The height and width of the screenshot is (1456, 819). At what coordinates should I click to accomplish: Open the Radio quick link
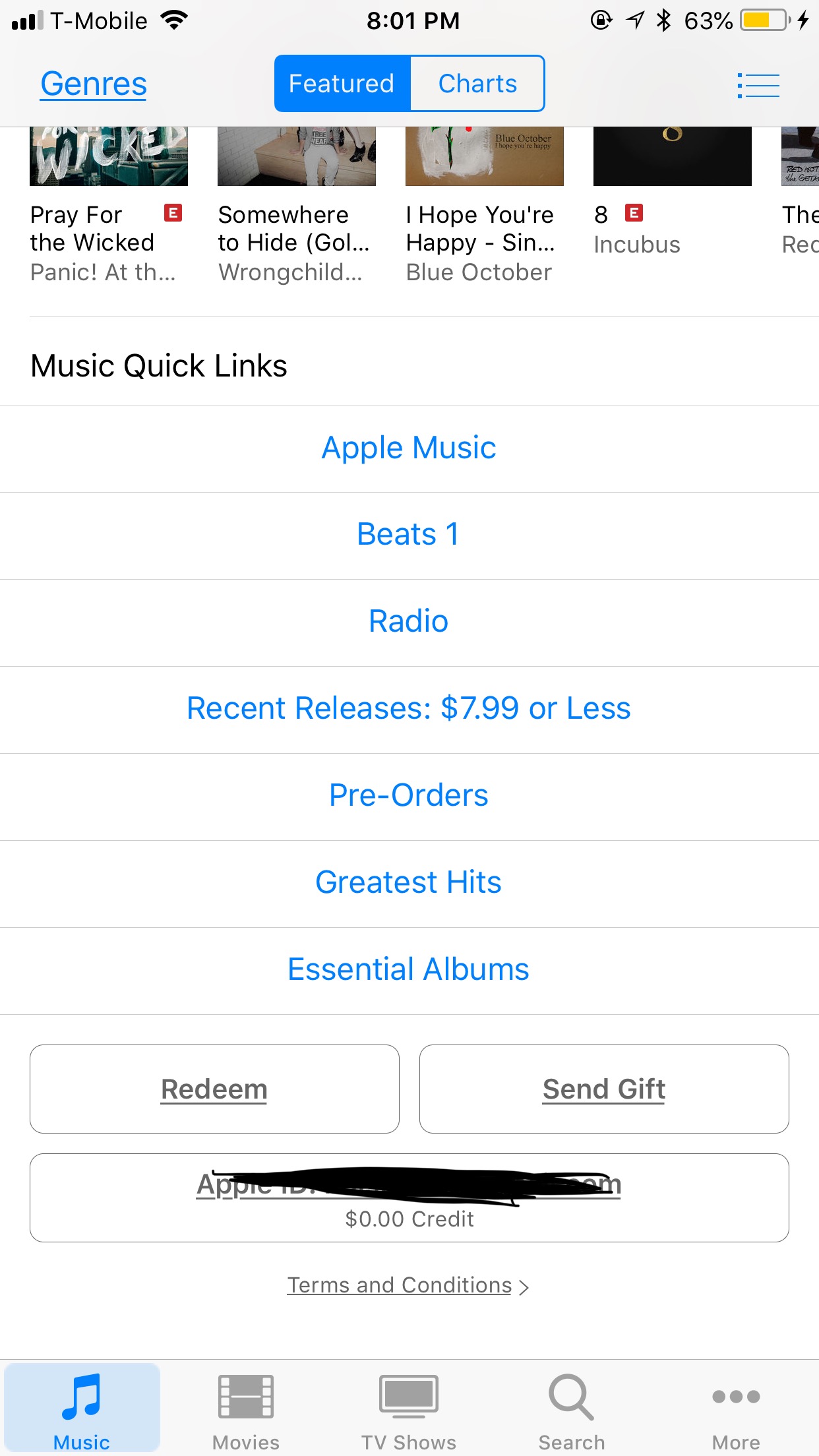[409, 622]
